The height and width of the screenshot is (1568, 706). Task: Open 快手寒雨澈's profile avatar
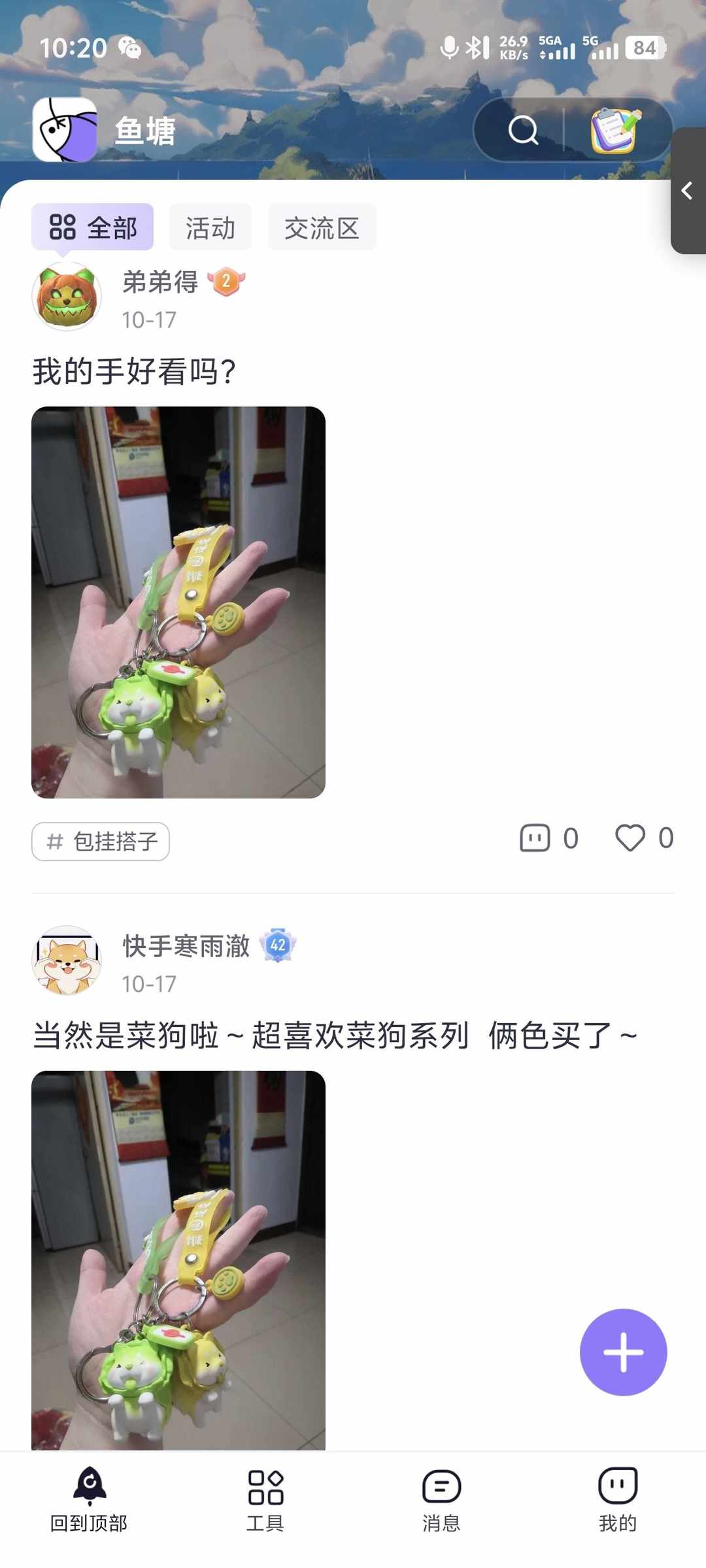(67, 960)
